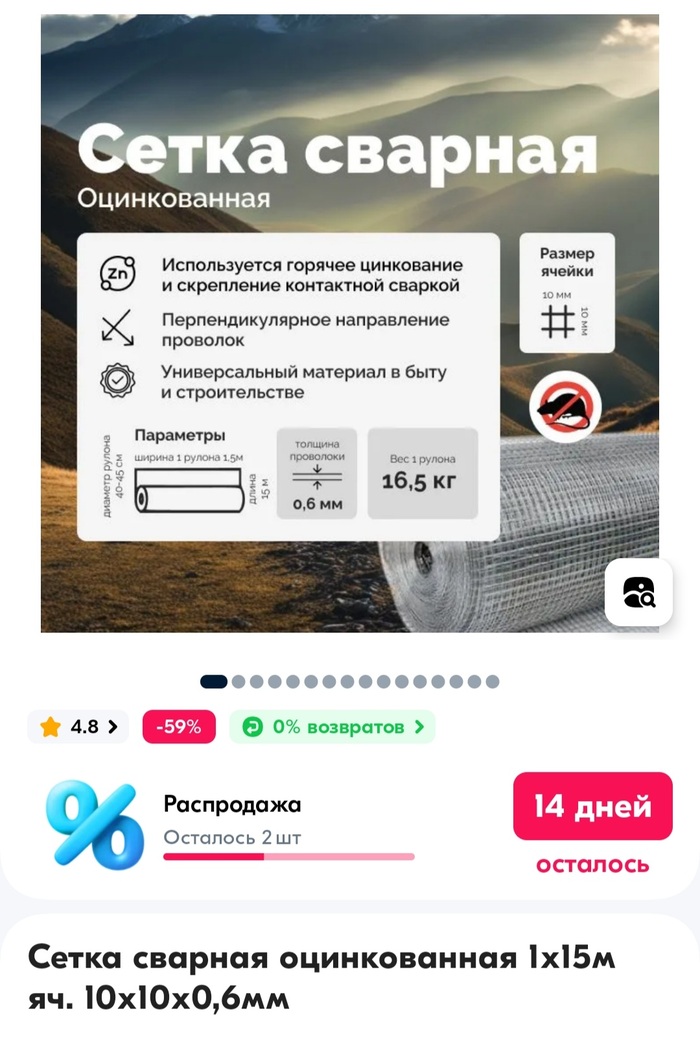Screen dimensions: 700x1037
Task: Open the similar-items image search icon
Action: tap(638, 592)
